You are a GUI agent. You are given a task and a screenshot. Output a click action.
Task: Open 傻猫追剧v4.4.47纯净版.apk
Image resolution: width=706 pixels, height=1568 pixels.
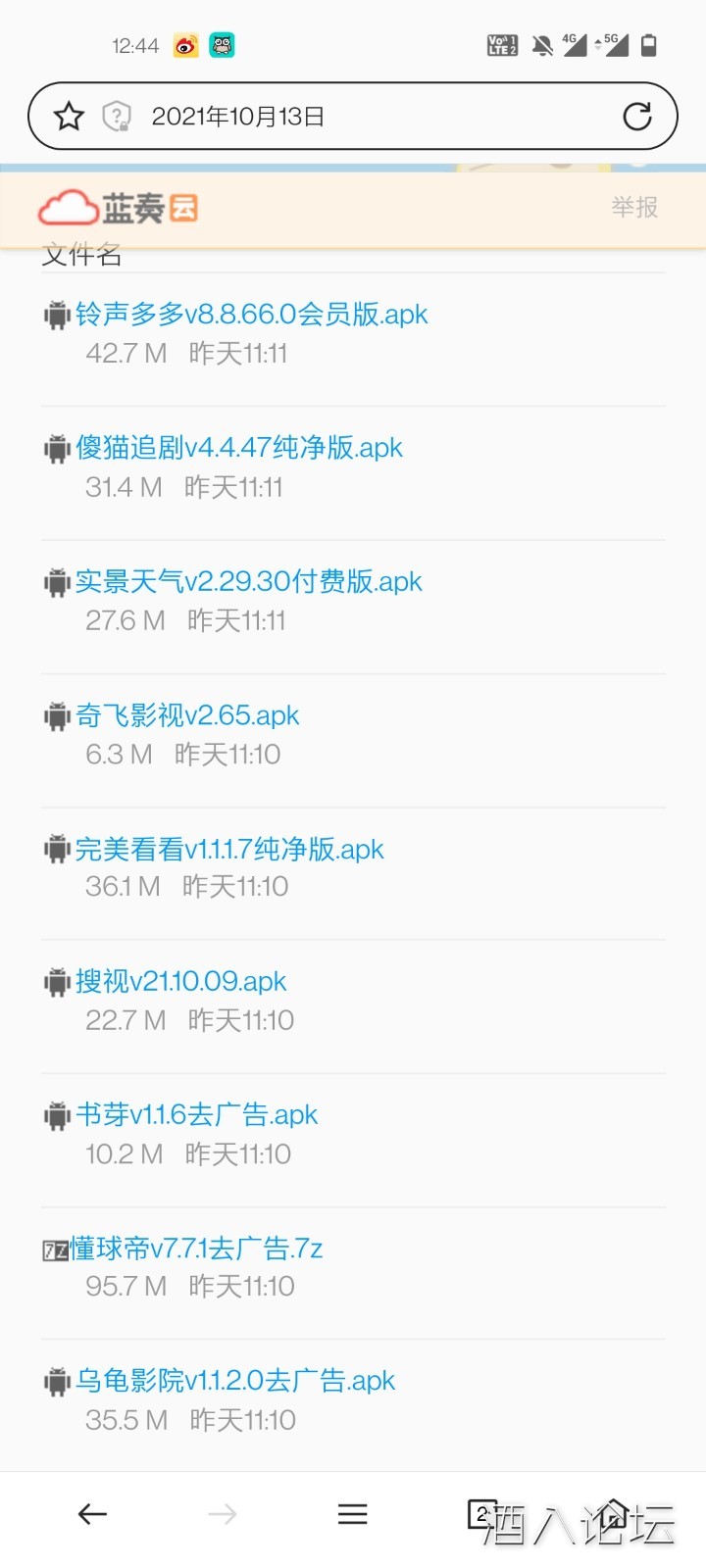[x=240, y=448]
